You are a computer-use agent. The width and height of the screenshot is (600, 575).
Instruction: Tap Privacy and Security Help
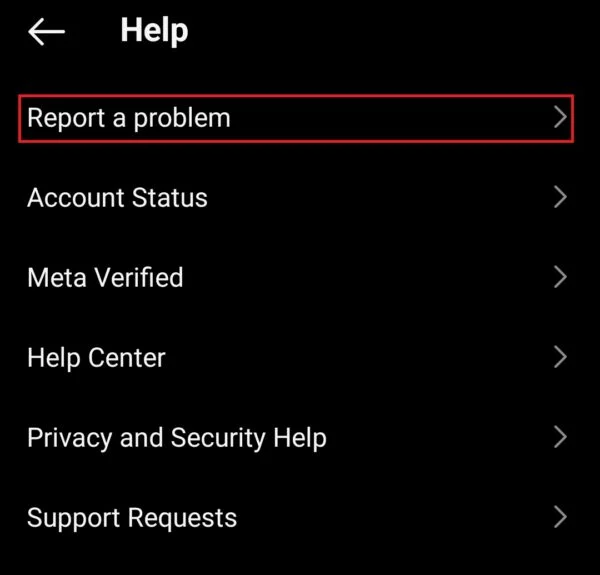pyautogui.click(x=296, y=437)
